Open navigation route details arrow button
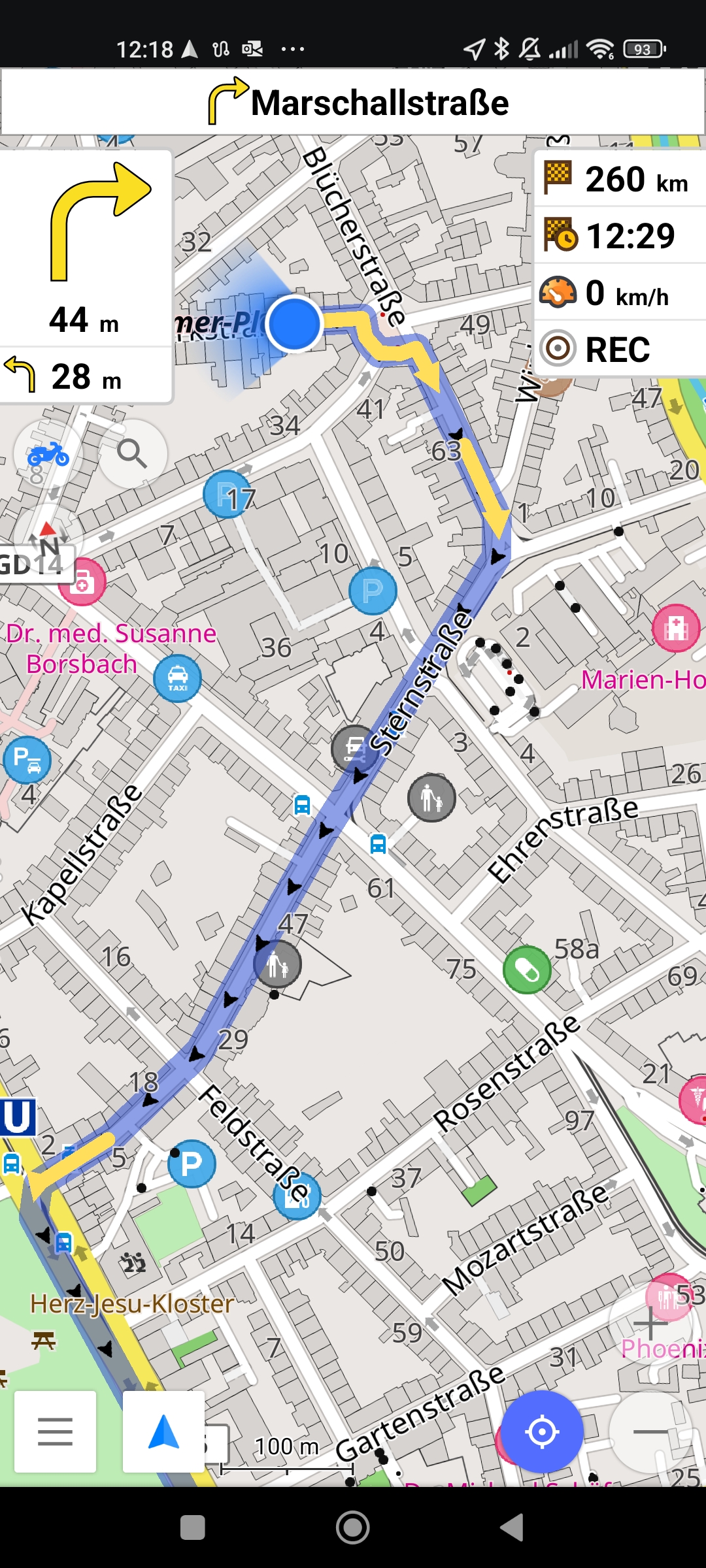 [163, 1431]
